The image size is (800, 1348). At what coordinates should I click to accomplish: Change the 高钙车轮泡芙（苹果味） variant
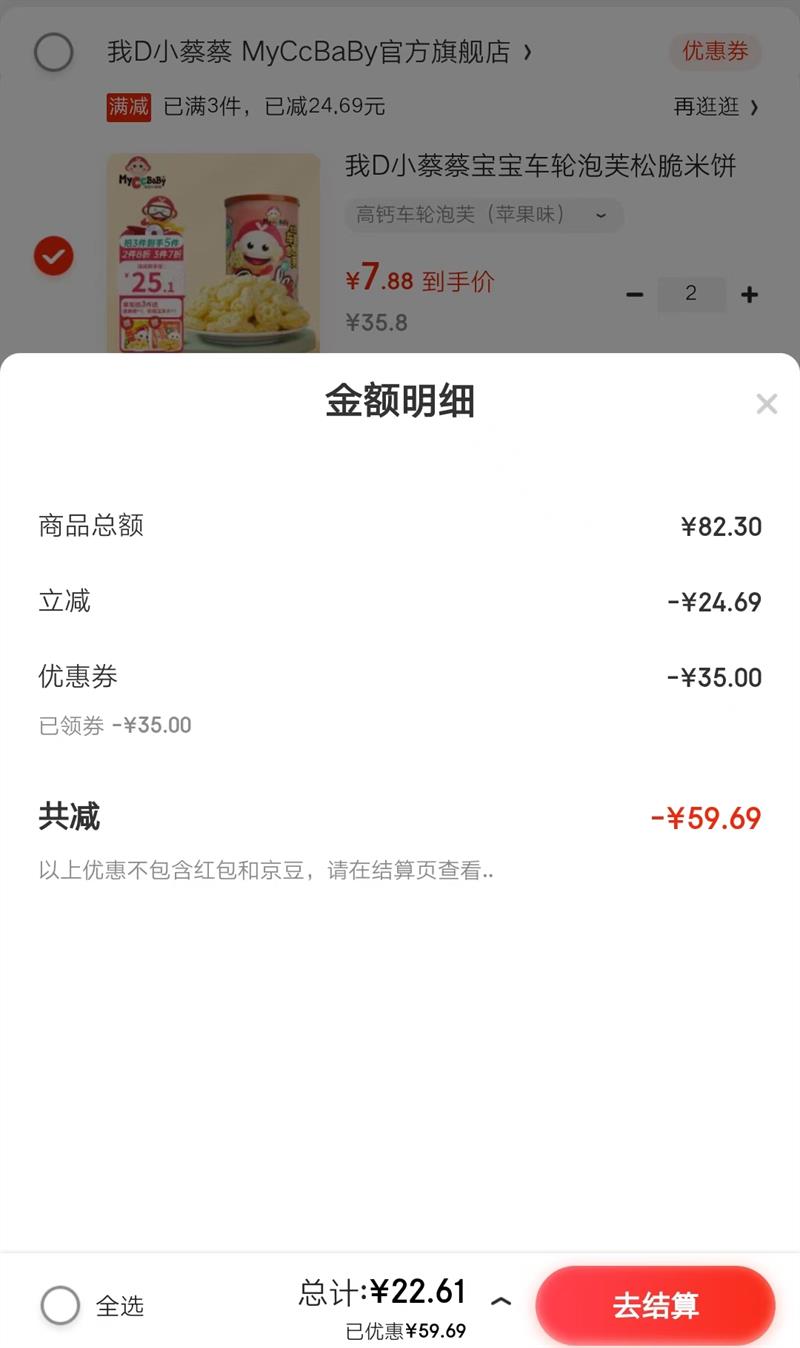(483, 214)
